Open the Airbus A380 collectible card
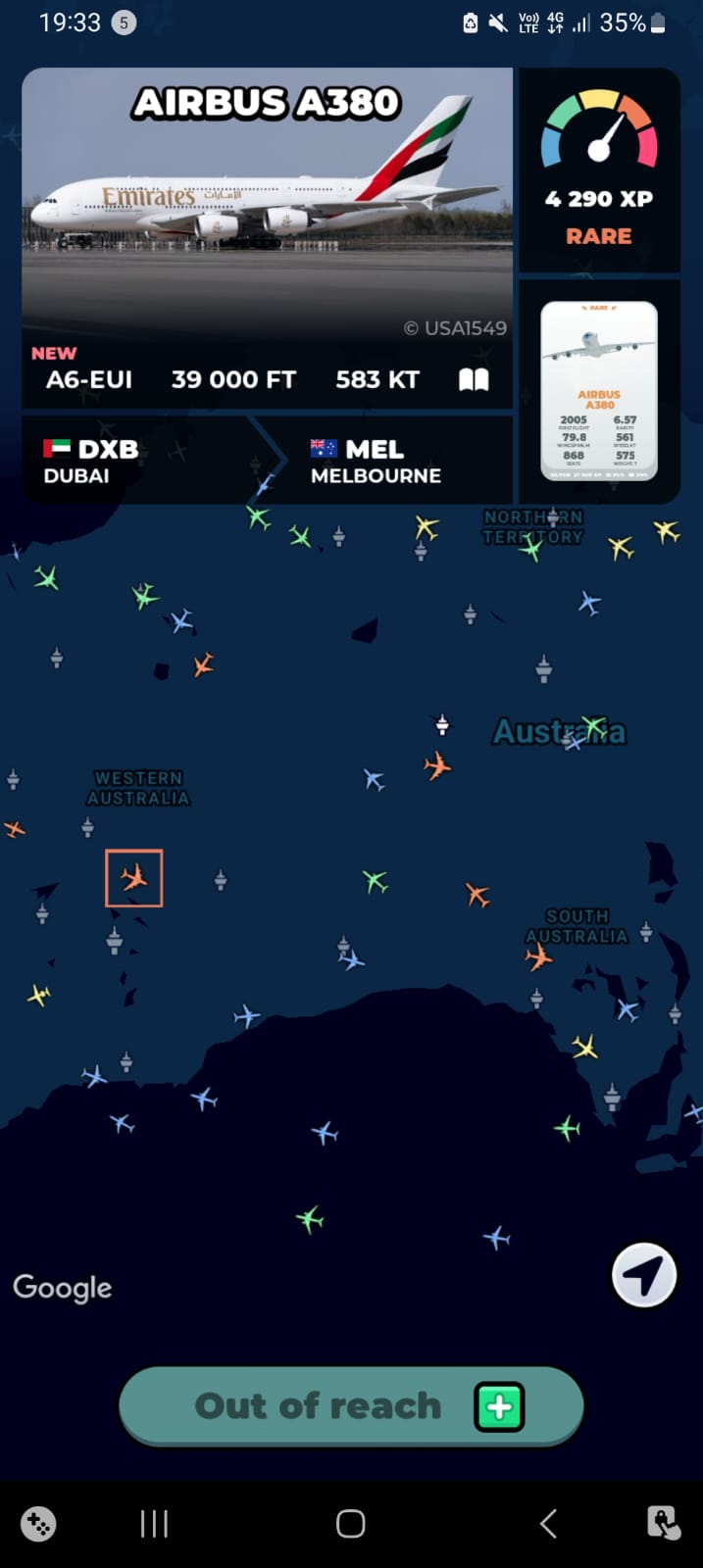This screenshot has height=1568, width=703. tap(599, 391)
